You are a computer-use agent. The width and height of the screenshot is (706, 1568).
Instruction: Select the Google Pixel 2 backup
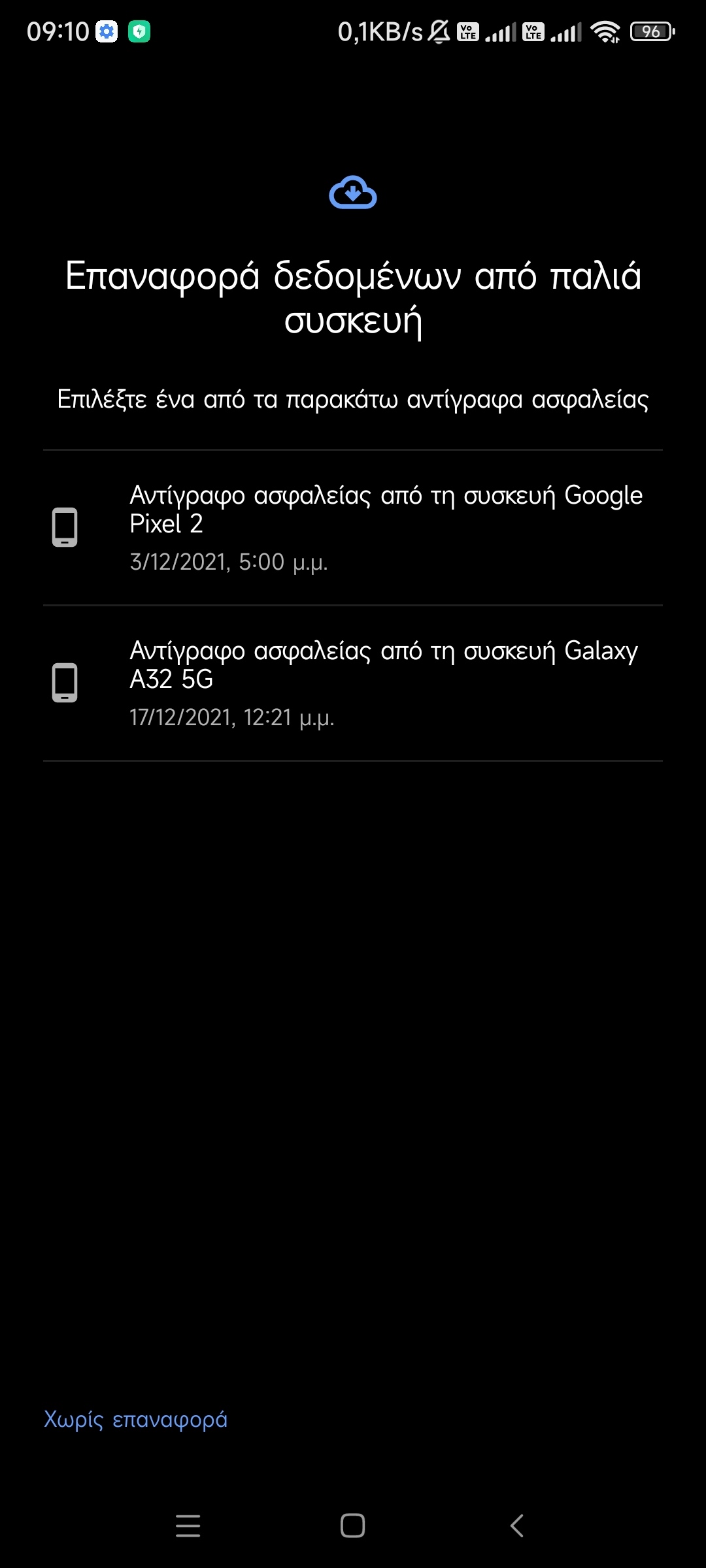[353, 527]
